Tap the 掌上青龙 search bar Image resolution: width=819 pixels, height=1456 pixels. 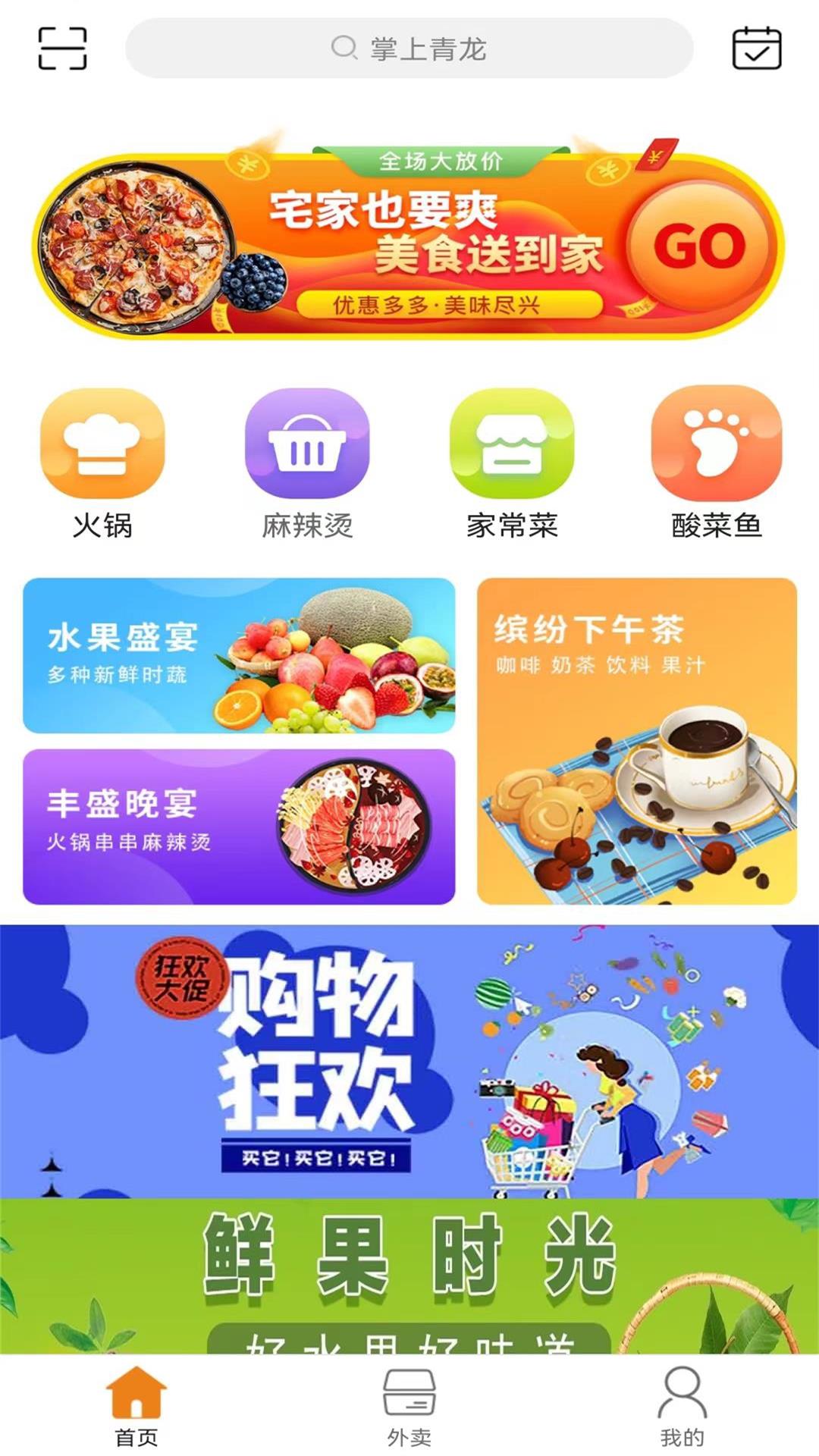coord(409,50)
